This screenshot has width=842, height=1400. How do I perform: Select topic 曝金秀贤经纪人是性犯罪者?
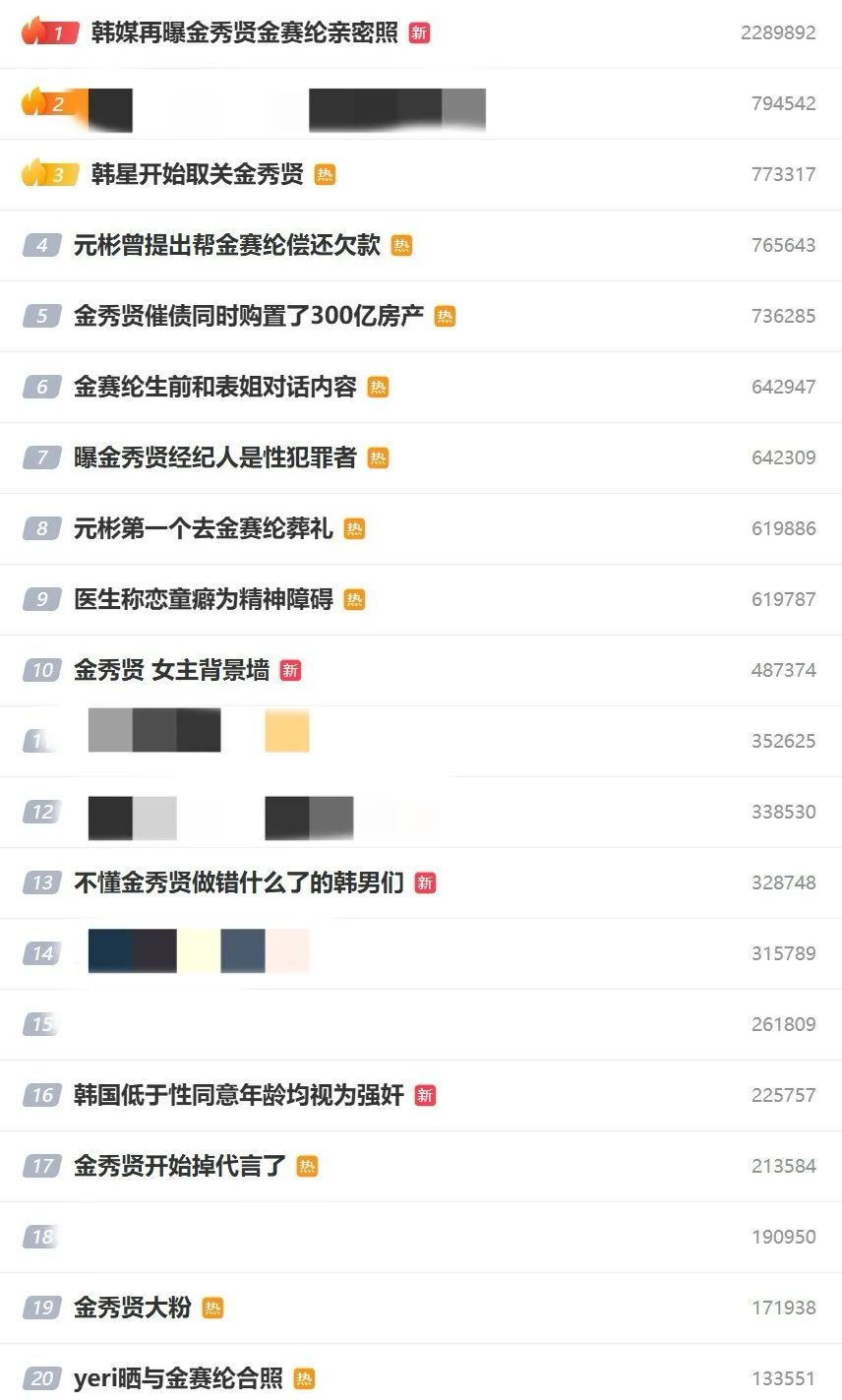click(215, 457)
